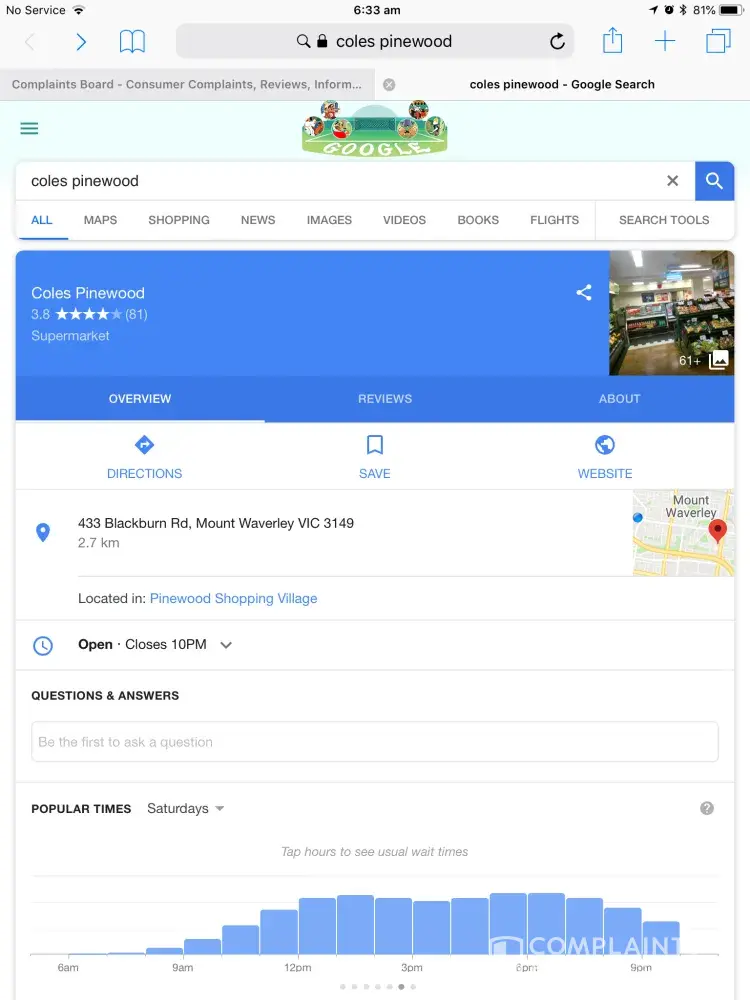Open Safari share sheet
This screenshot has width=750, height=1000.
pyautogui.click(x=612, y=41)
